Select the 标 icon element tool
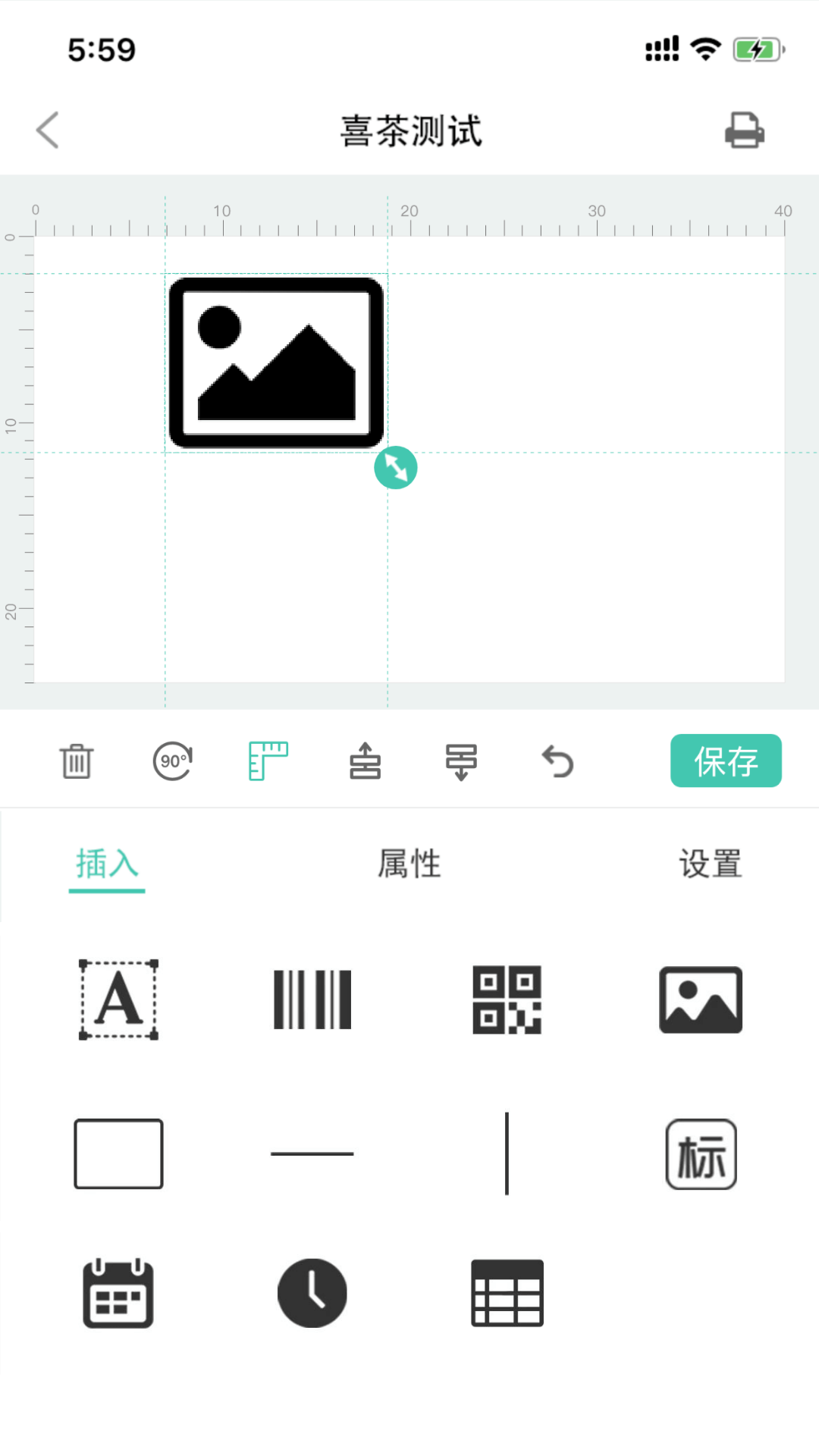The image size is (819, 1456). (x=701, y=1153)
